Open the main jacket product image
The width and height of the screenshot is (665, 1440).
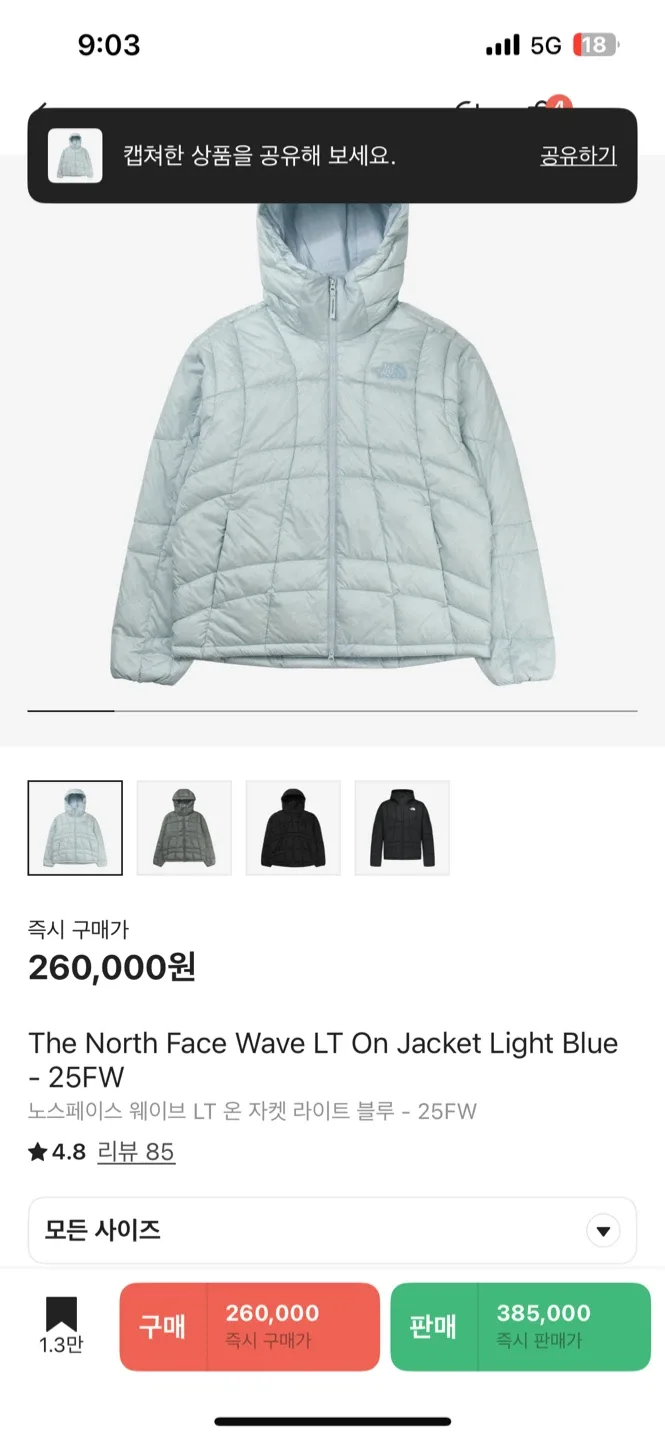tap(332, 450)
